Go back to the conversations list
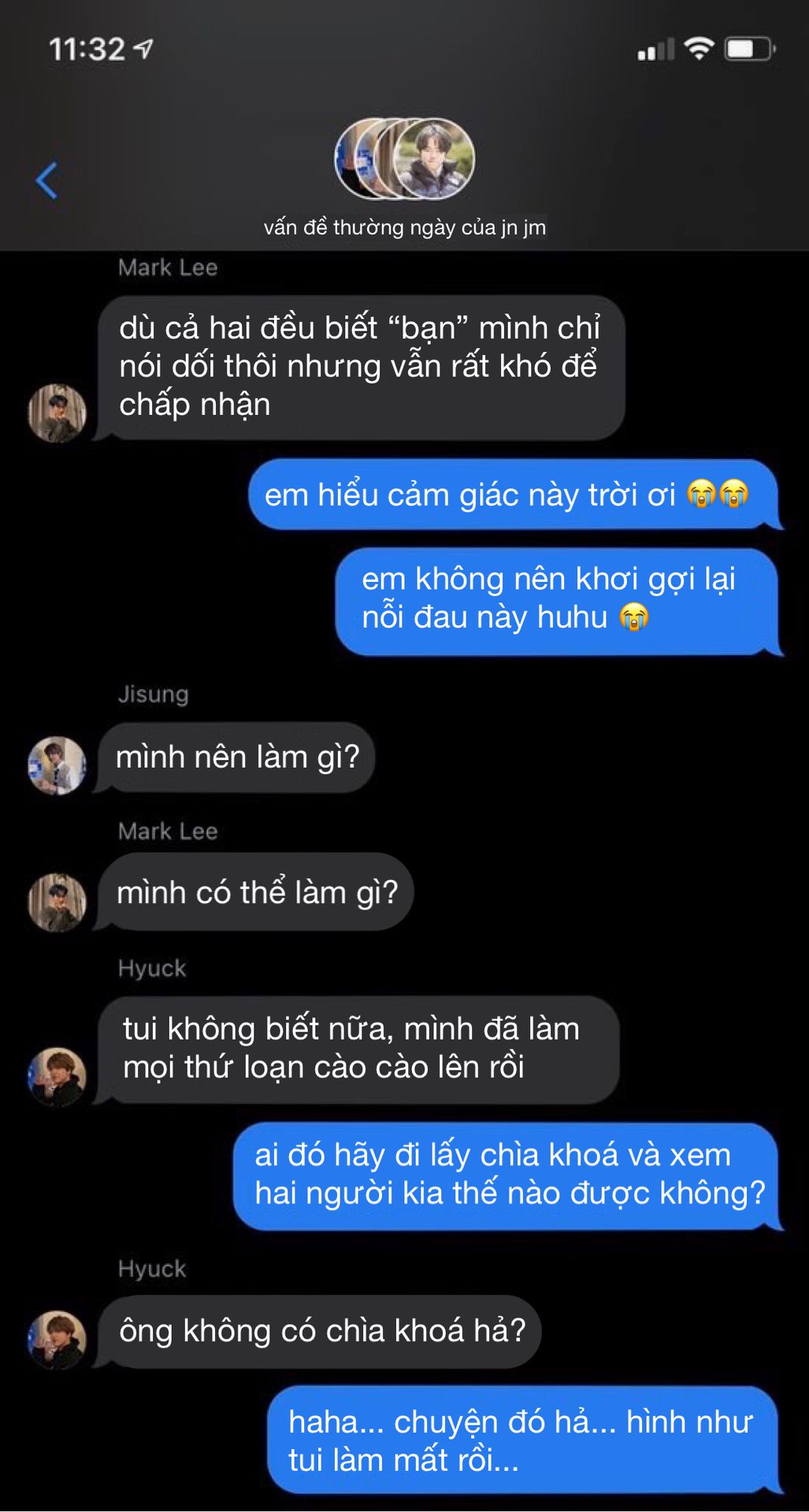This screenshot has height=1512, width=809. point(46,180)
